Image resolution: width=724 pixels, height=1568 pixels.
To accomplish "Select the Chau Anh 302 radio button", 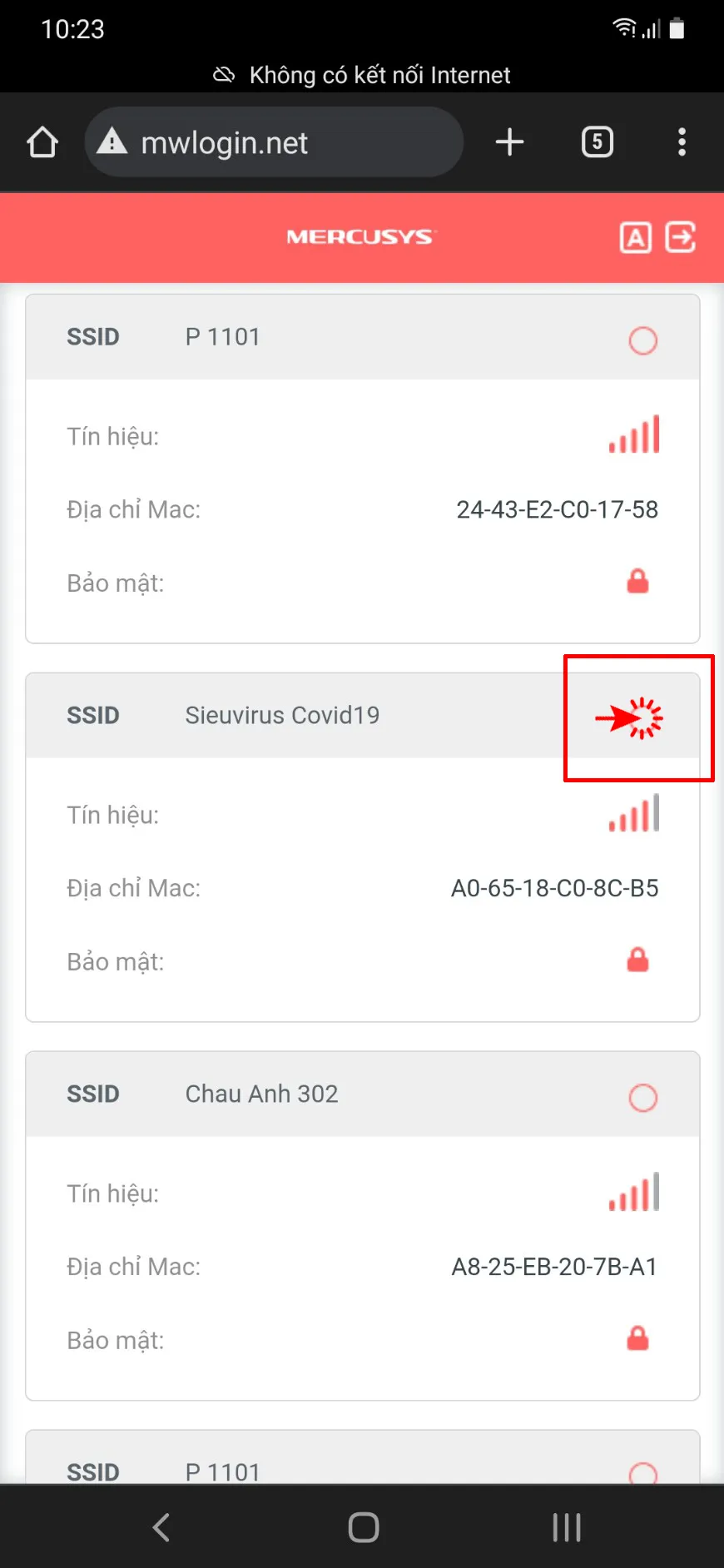I will click(642, 1099).
